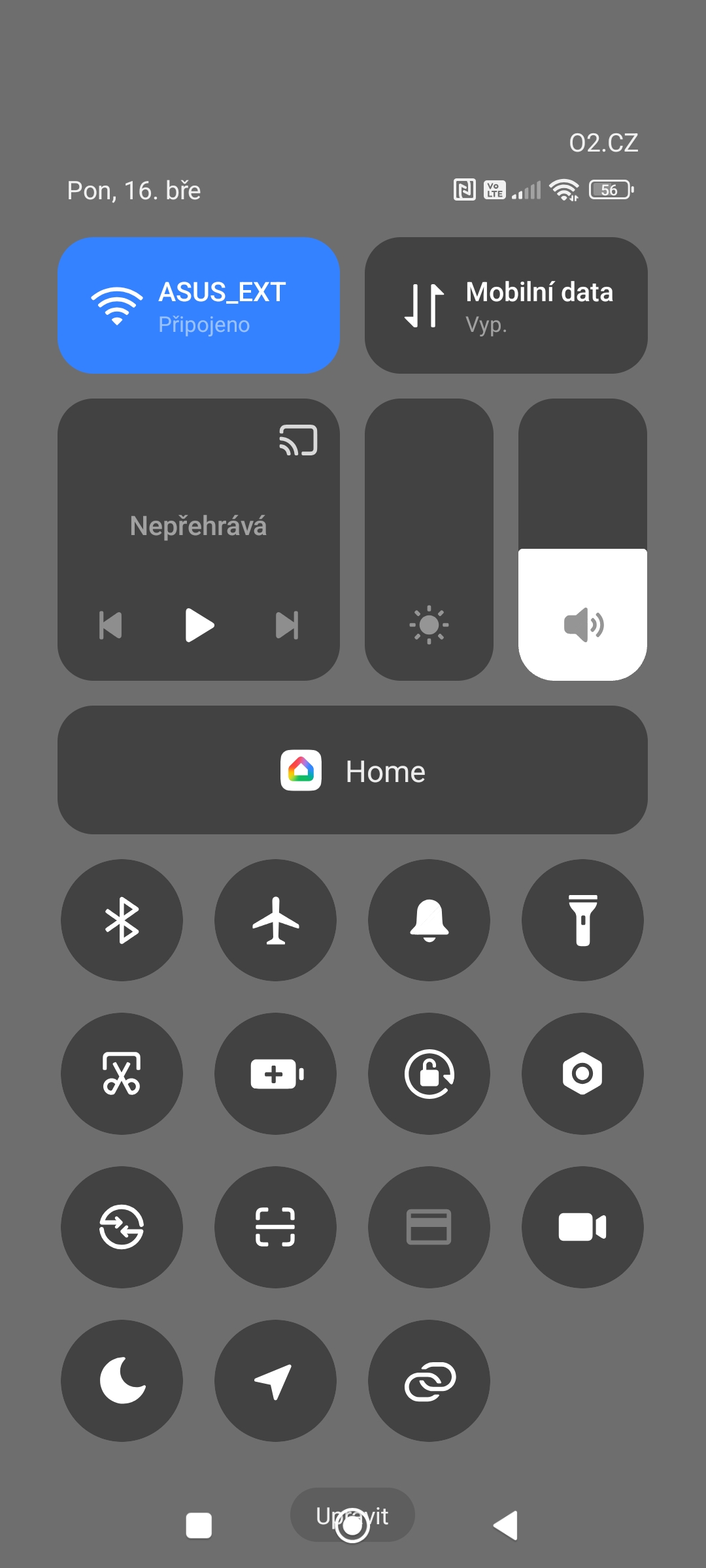
Task: Enable airplane mode
Action: (275, 920)
